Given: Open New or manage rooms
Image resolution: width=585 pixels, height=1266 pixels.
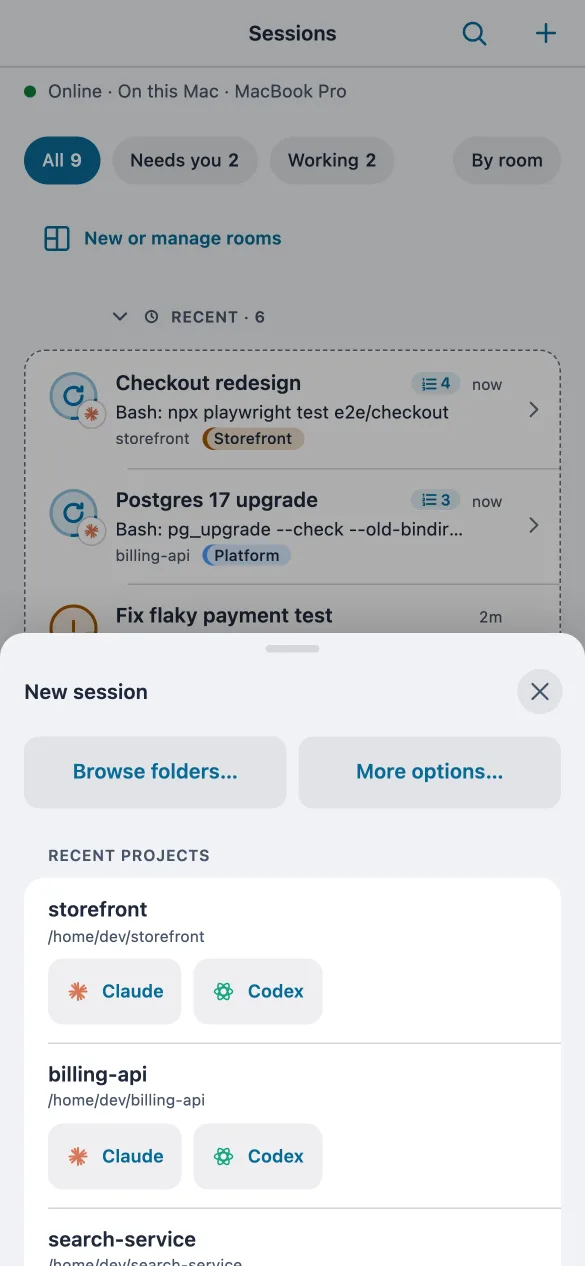Looking at the screenshot, I should click(163, 239).
